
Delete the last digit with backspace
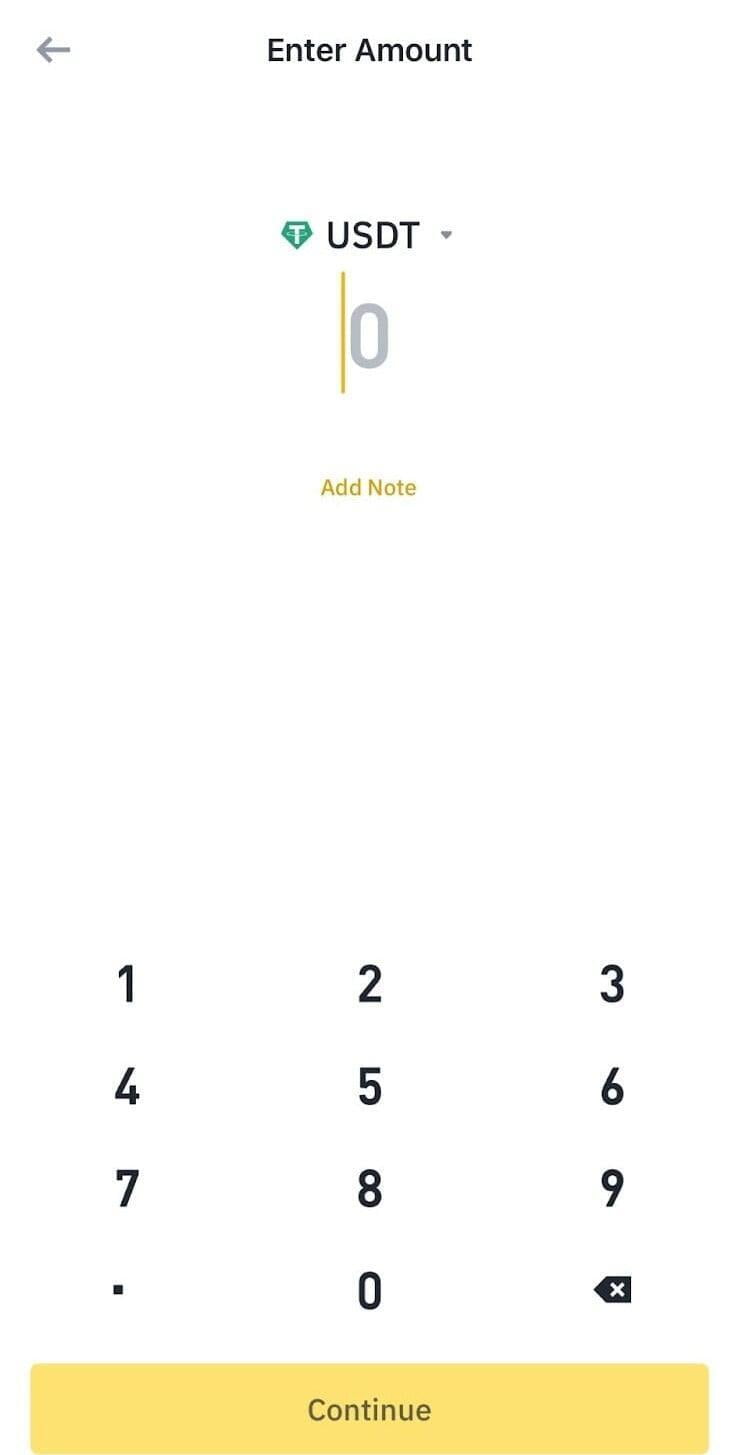612,1291
